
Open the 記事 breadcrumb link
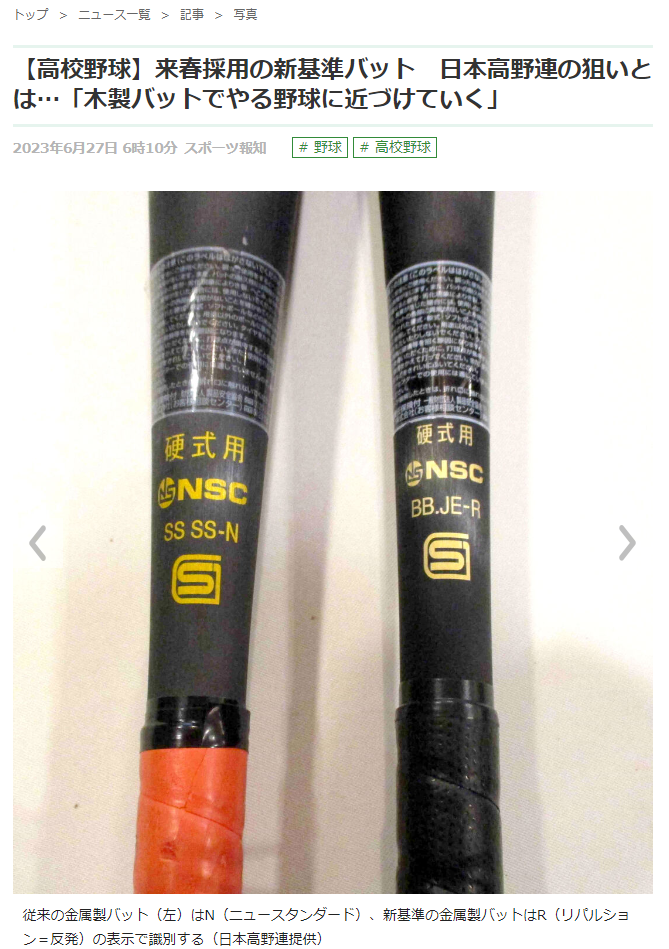192,14
